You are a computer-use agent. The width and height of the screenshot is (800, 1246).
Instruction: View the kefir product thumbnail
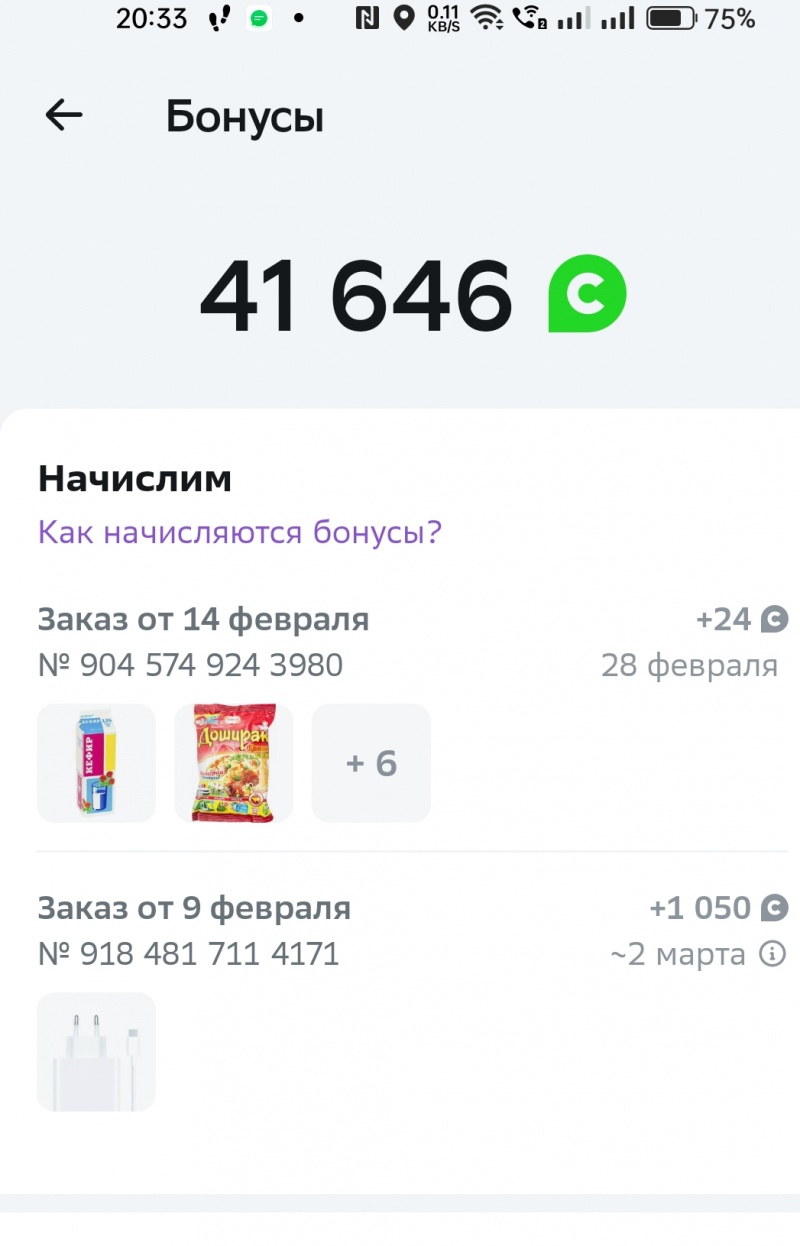pos(96,763)
